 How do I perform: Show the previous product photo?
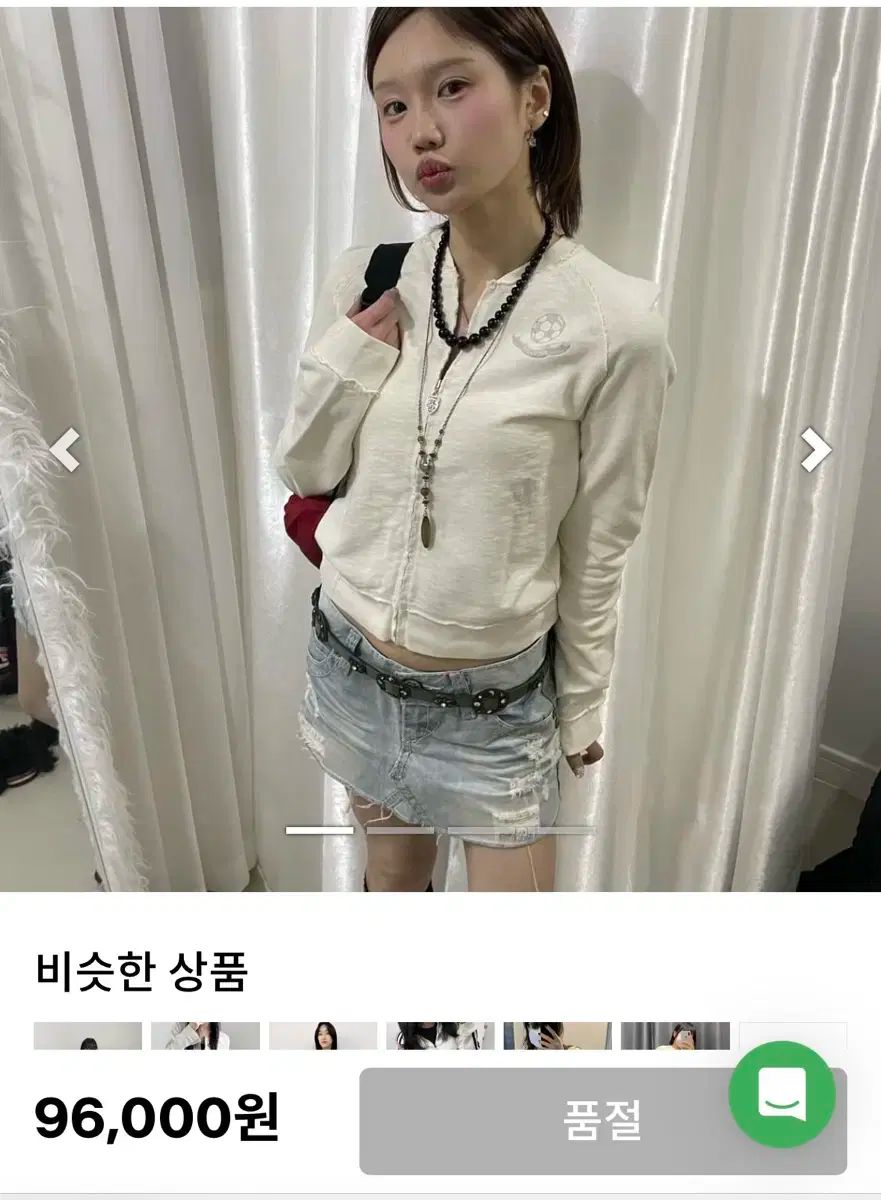pyautogui.click(x=66, y=450)
